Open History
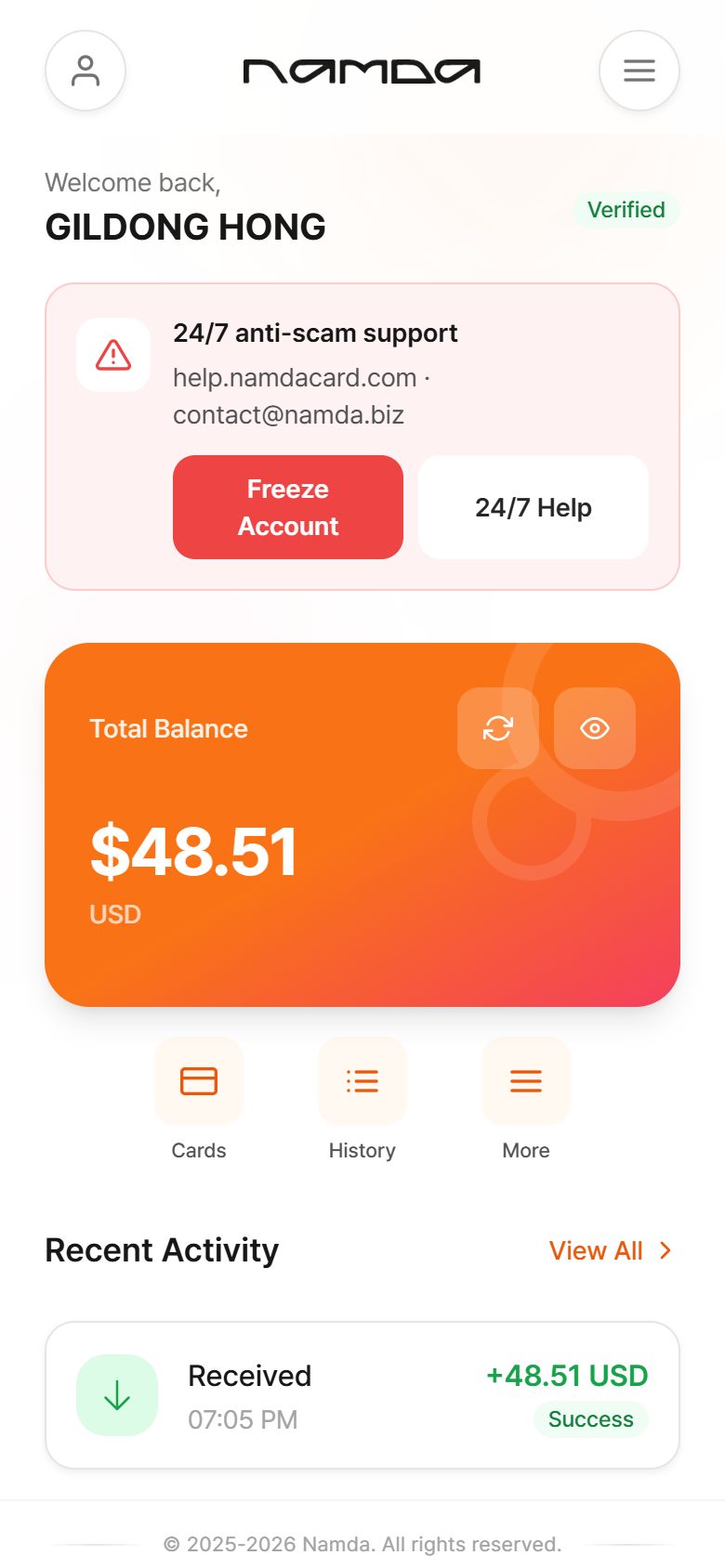This screenshot has height=1568, width=725. [362, 1100]
